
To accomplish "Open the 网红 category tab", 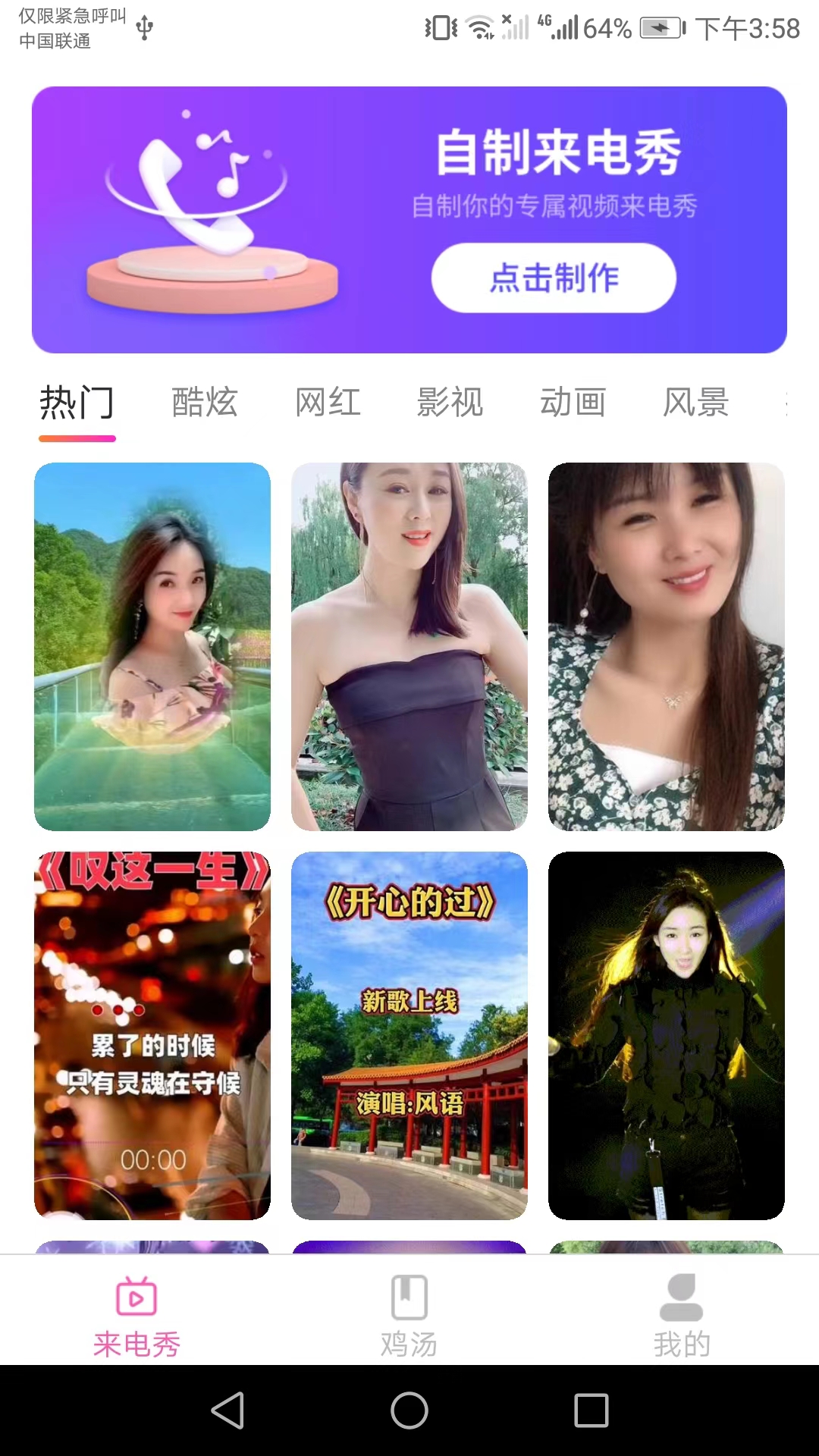I will pyautogui.click(x=328, y=403).
